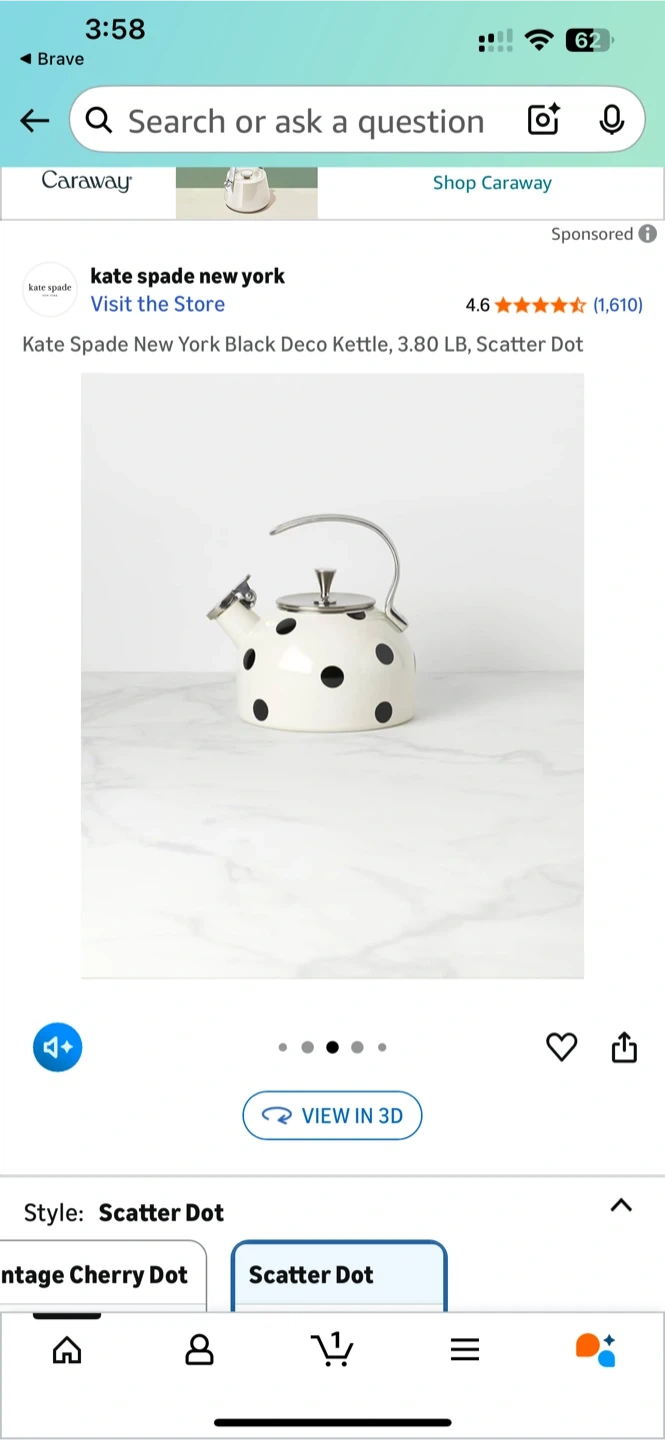Open the account profile tab
Screen dimensions: 665x1440
[200, 1350]
